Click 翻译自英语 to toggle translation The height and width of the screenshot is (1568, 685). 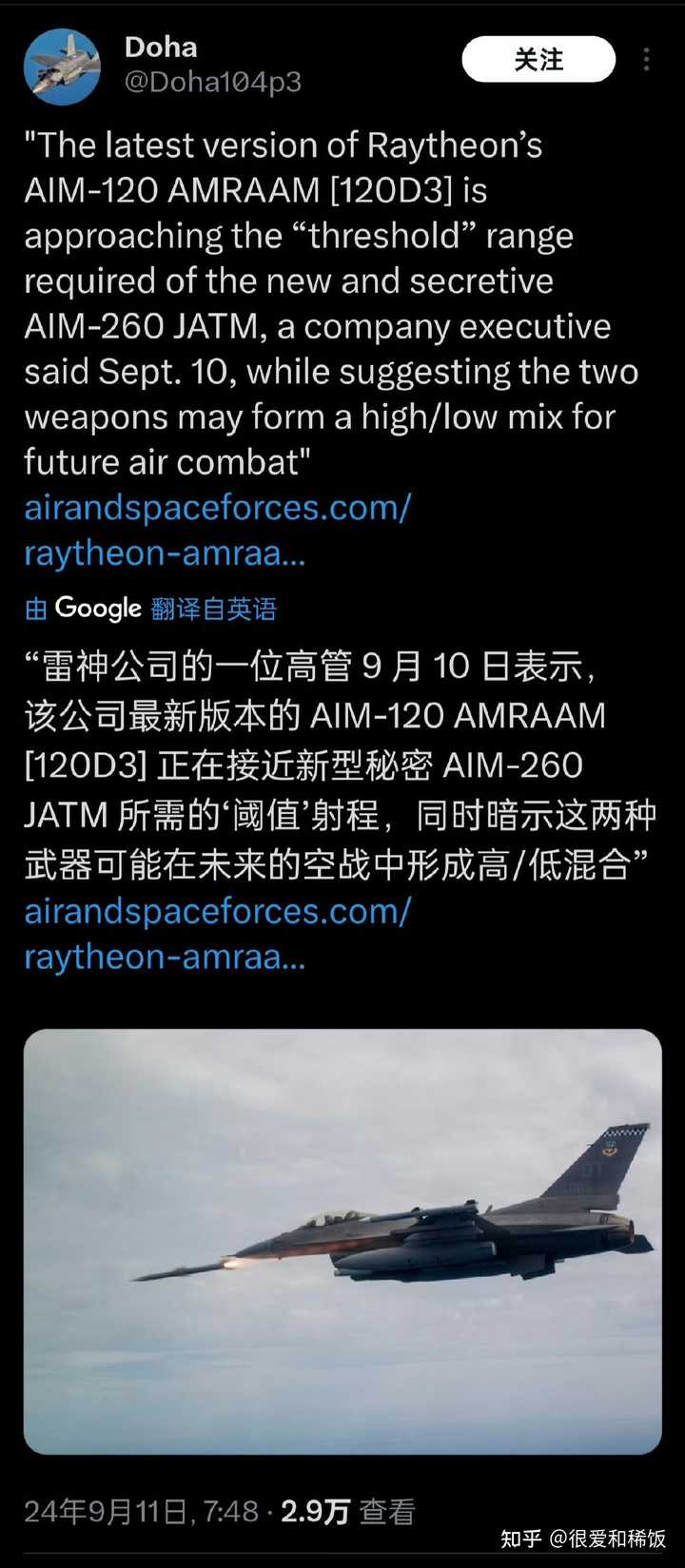click(210, 609)
